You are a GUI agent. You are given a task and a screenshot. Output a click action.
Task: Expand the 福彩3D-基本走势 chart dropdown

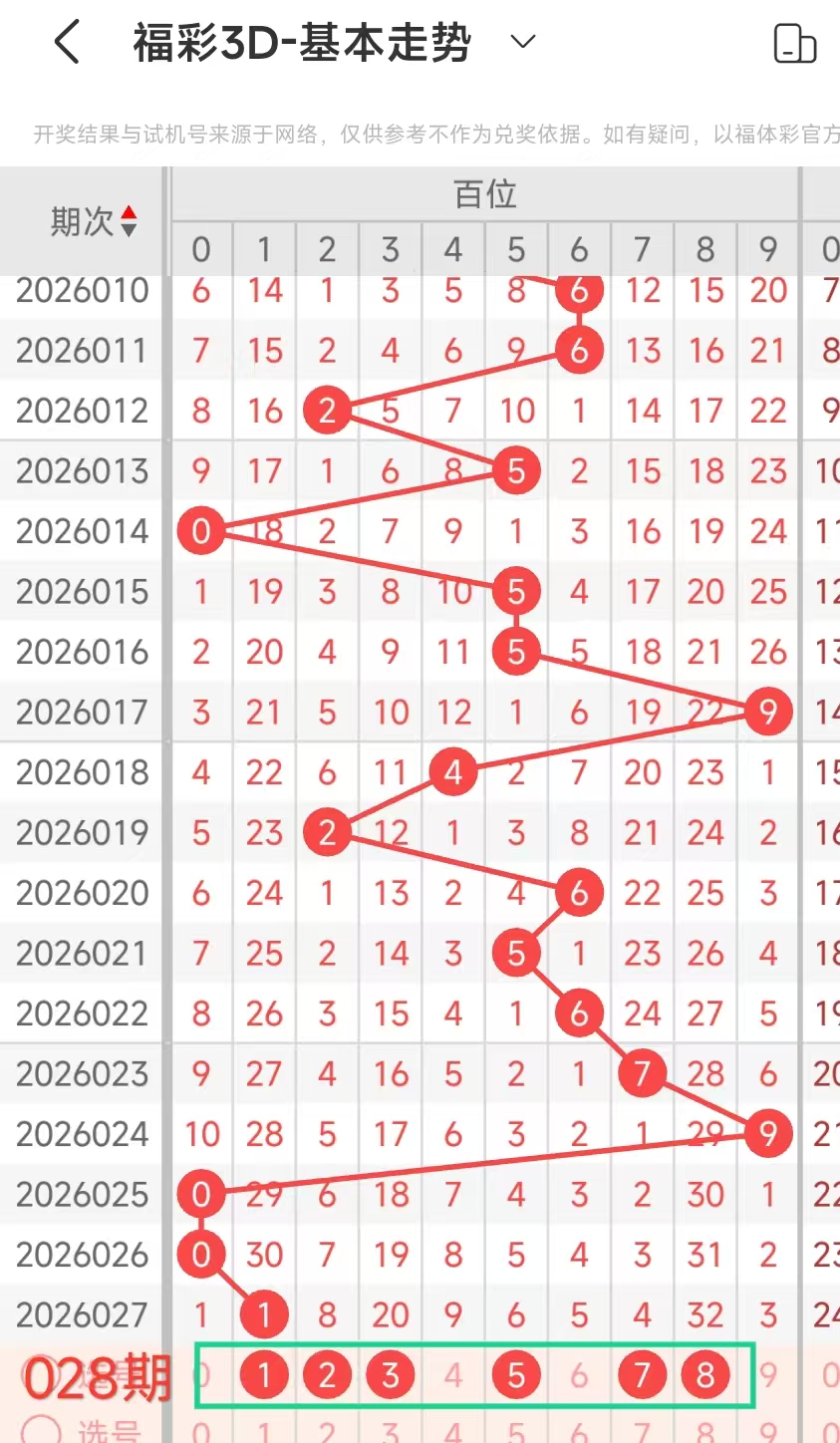tap(522, 42)
